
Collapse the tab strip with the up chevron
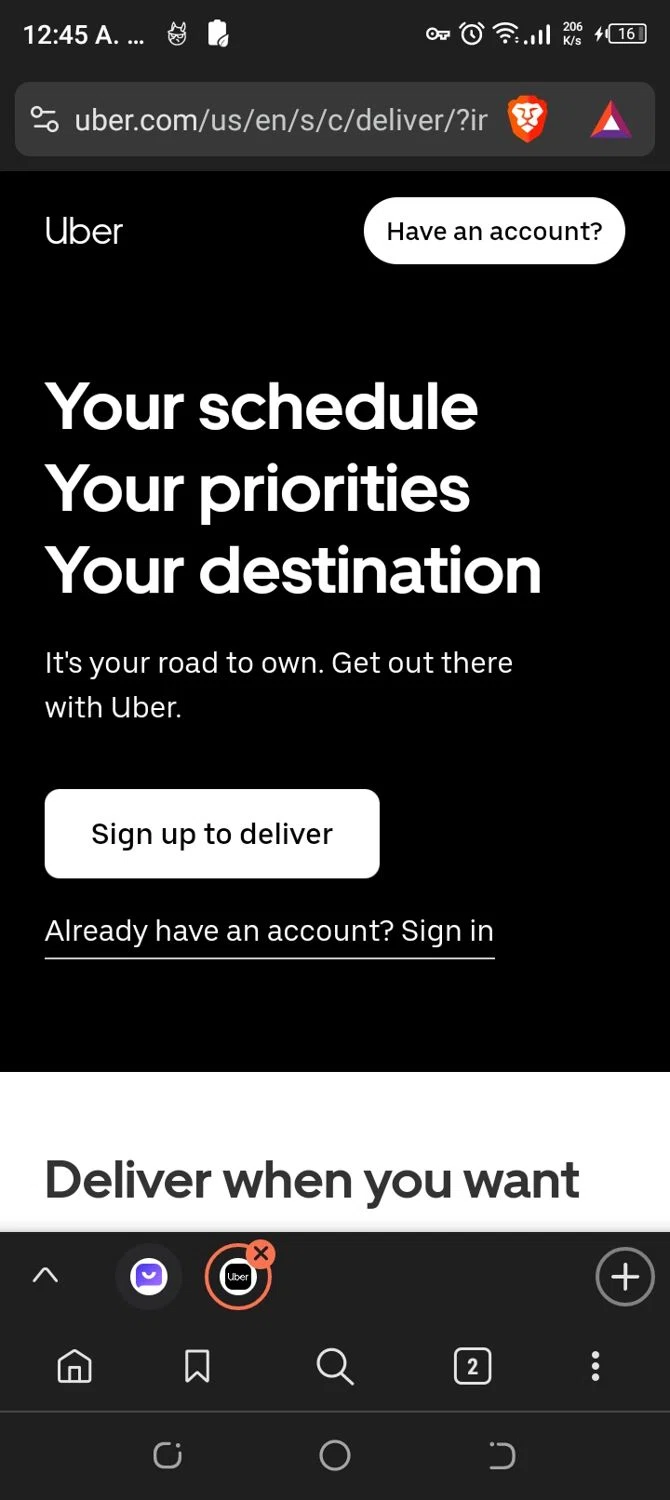45,1276
